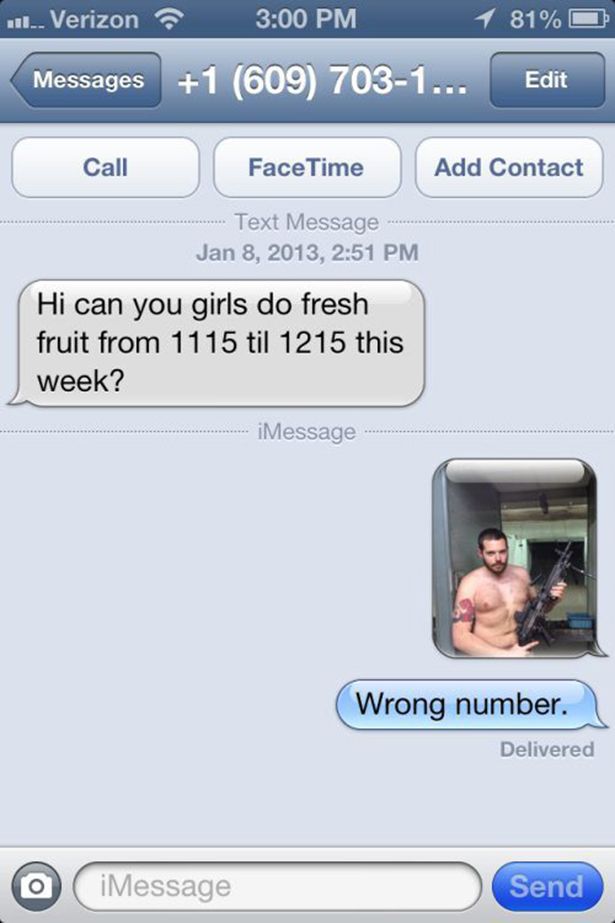Viewport: 615px width, 923px height.
Task: Call this phone number
Action: (105, 167)
